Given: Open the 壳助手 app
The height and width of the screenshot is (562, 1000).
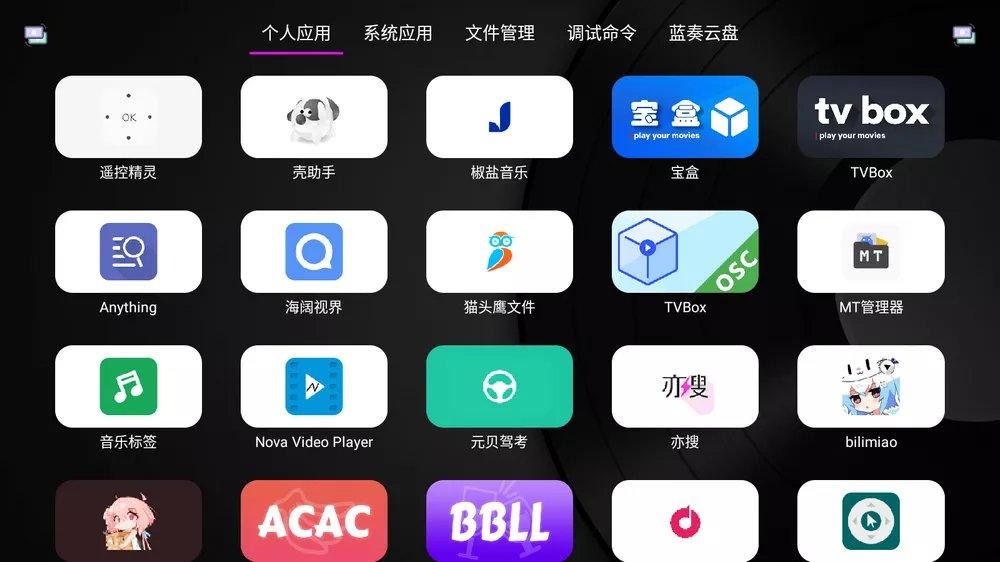Looking at the screenshot, I should [x=314, y=117].
